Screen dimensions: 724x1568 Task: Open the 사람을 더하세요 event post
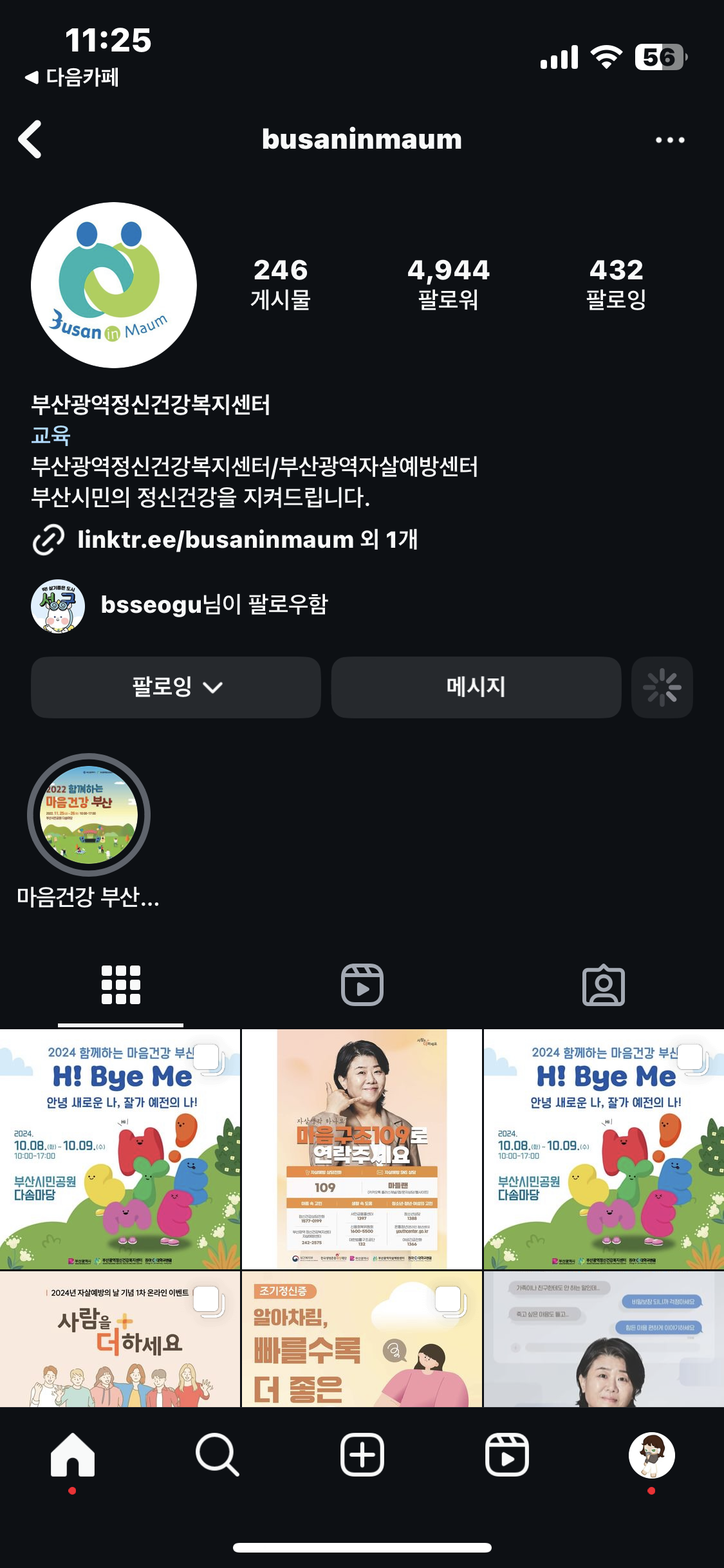pos(120,1338)
